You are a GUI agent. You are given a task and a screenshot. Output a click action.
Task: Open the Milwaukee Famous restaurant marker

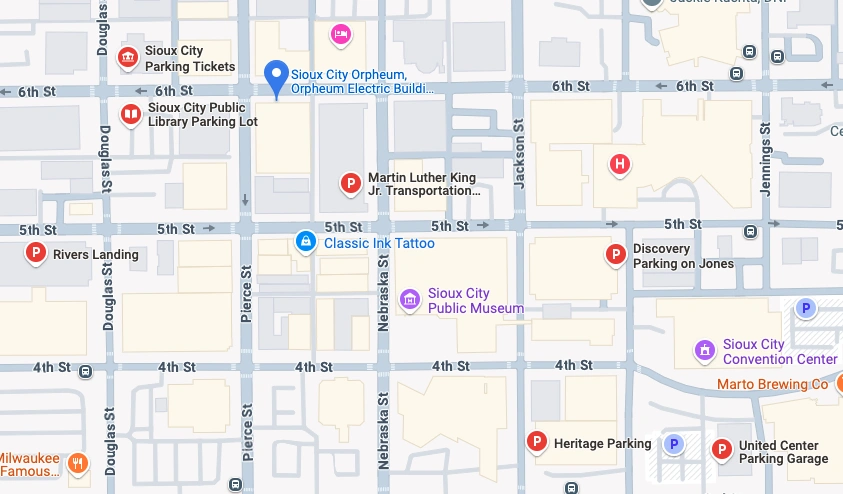pyautogui.click(x=79, y=464)
